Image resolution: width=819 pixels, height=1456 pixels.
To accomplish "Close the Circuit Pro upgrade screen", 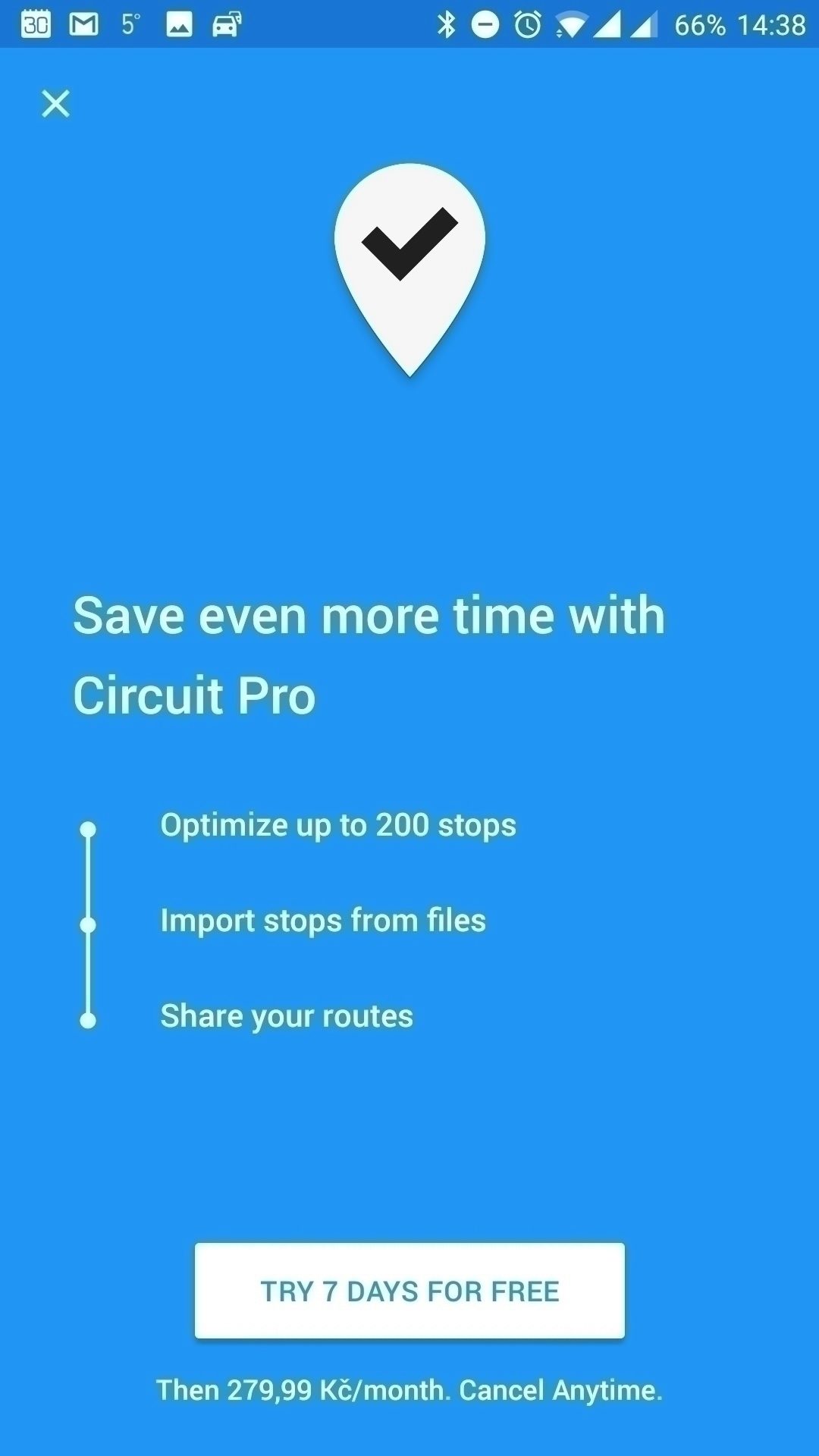I will 55,104.
